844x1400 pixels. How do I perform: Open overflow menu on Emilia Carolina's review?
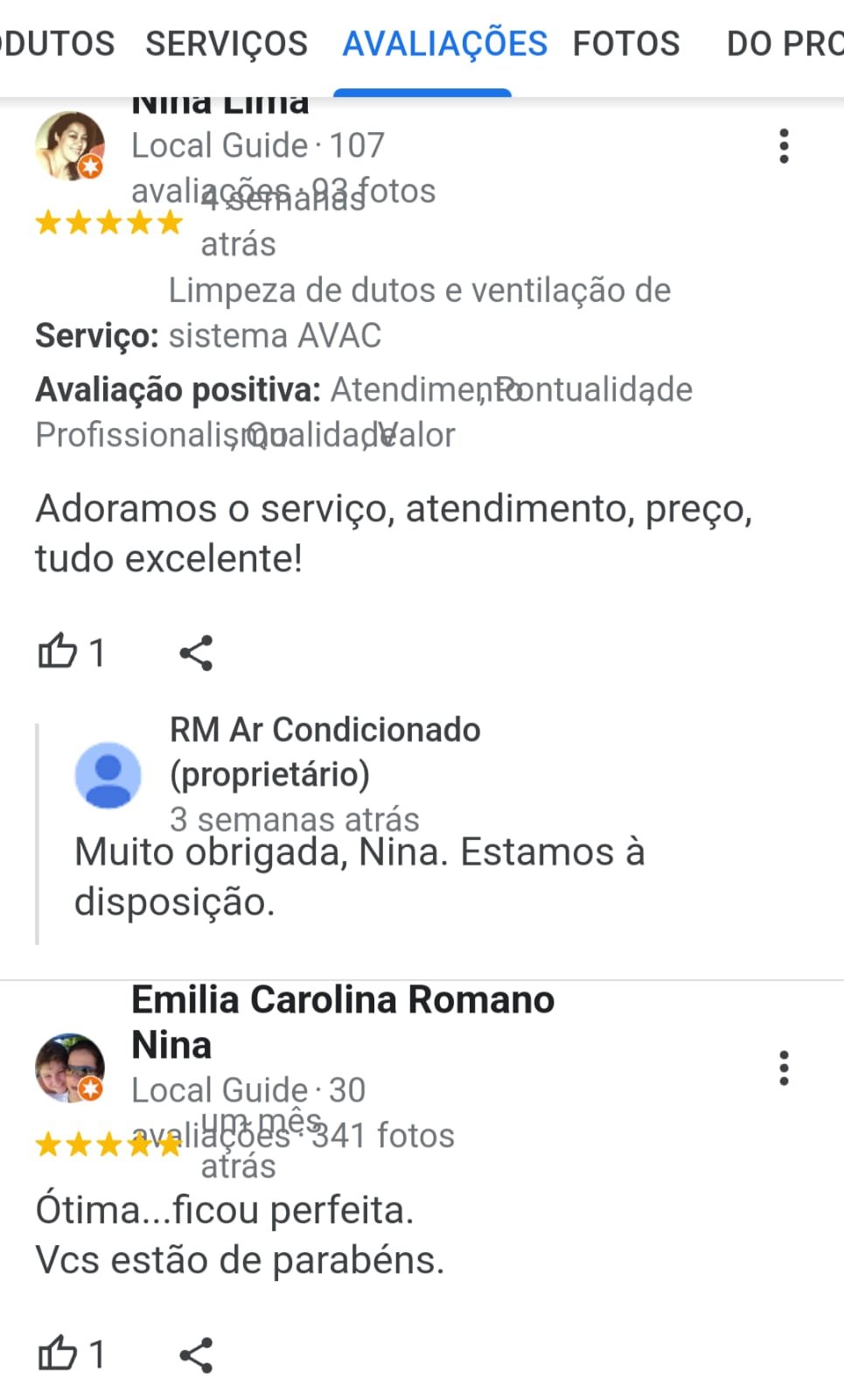[784, 1068]
